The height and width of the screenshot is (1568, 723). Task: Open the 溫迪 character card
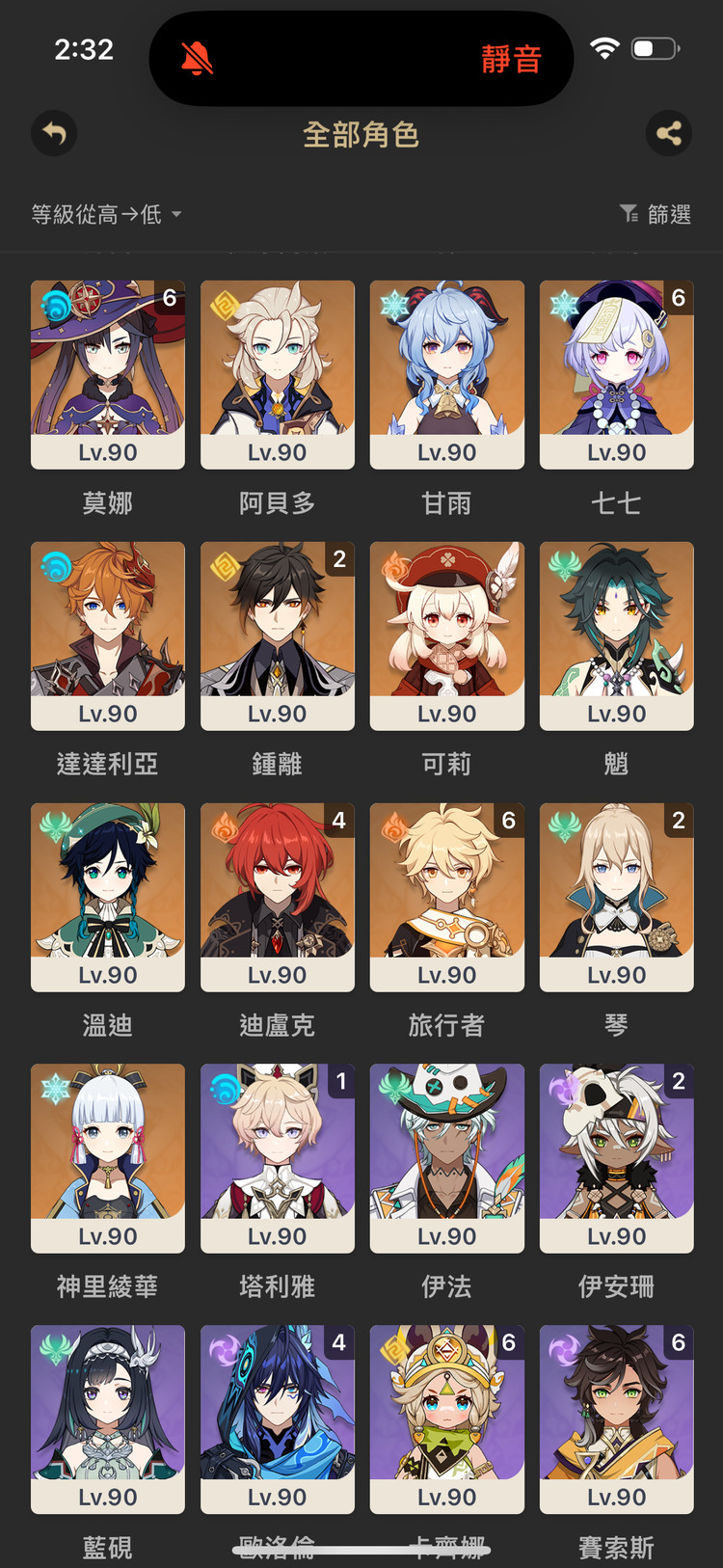108,897
